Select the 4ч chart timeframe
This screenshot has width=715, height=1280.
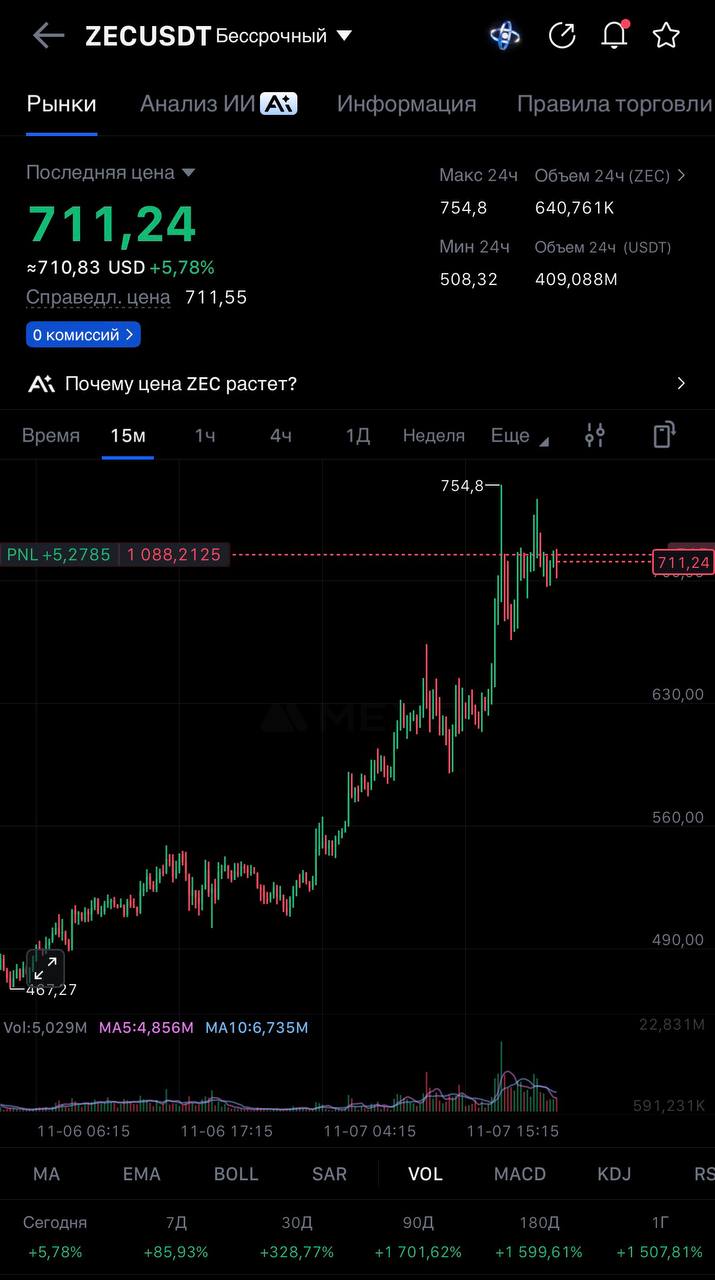pyautogui.click(x=281, y=436)
